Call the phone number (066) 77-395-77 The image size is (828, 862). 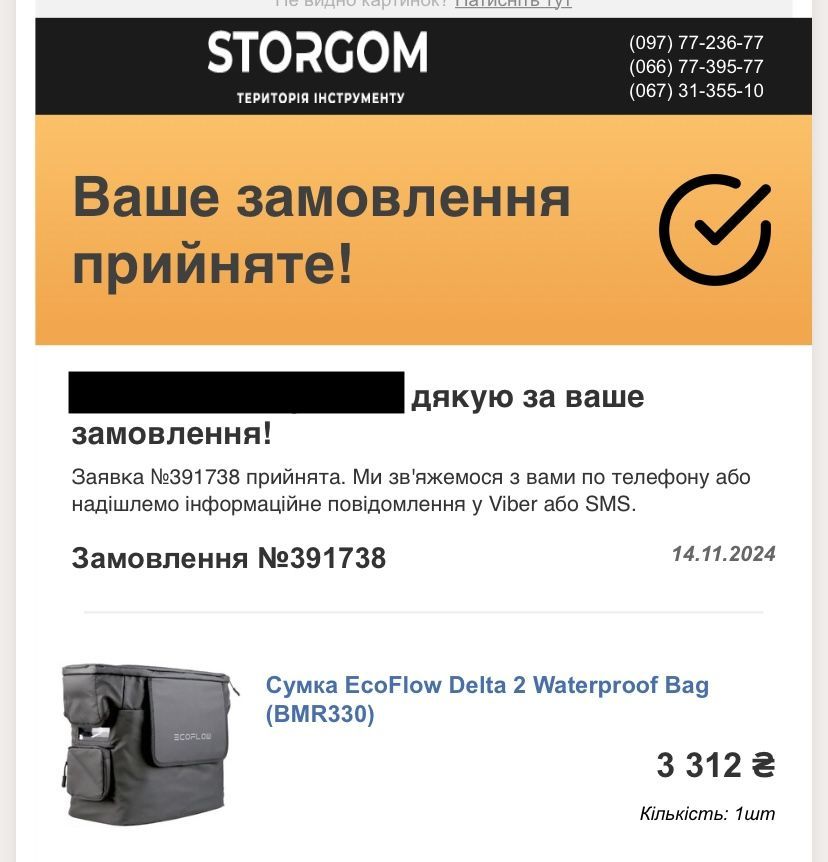[696, 67]
